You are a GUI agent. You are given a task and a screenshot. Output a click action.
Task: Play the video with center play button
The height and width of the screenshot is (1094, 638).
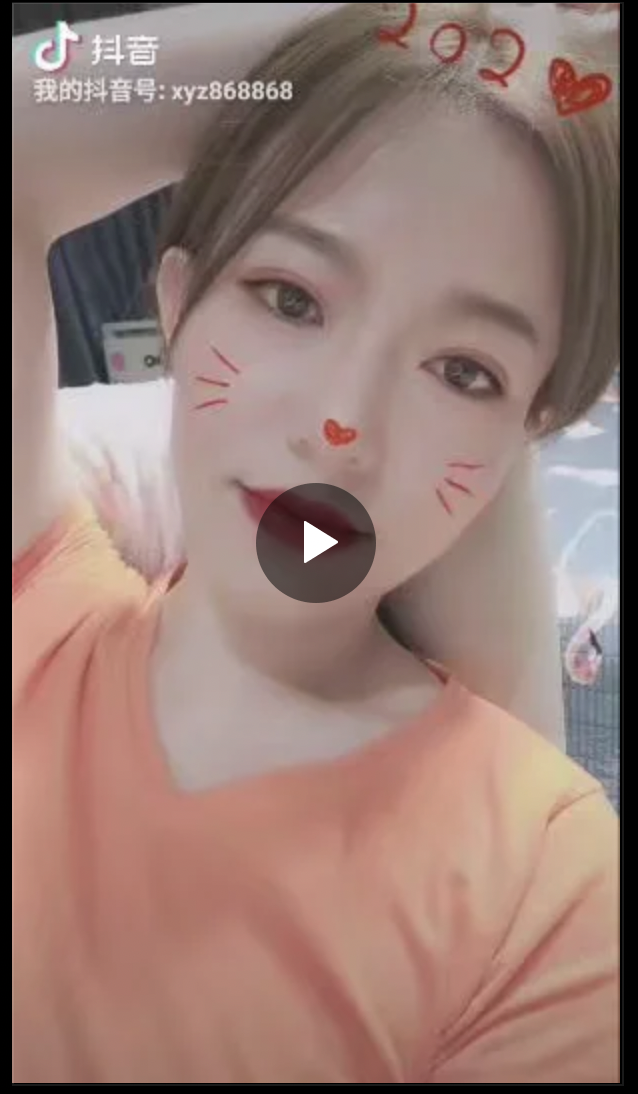pos(316,543)
